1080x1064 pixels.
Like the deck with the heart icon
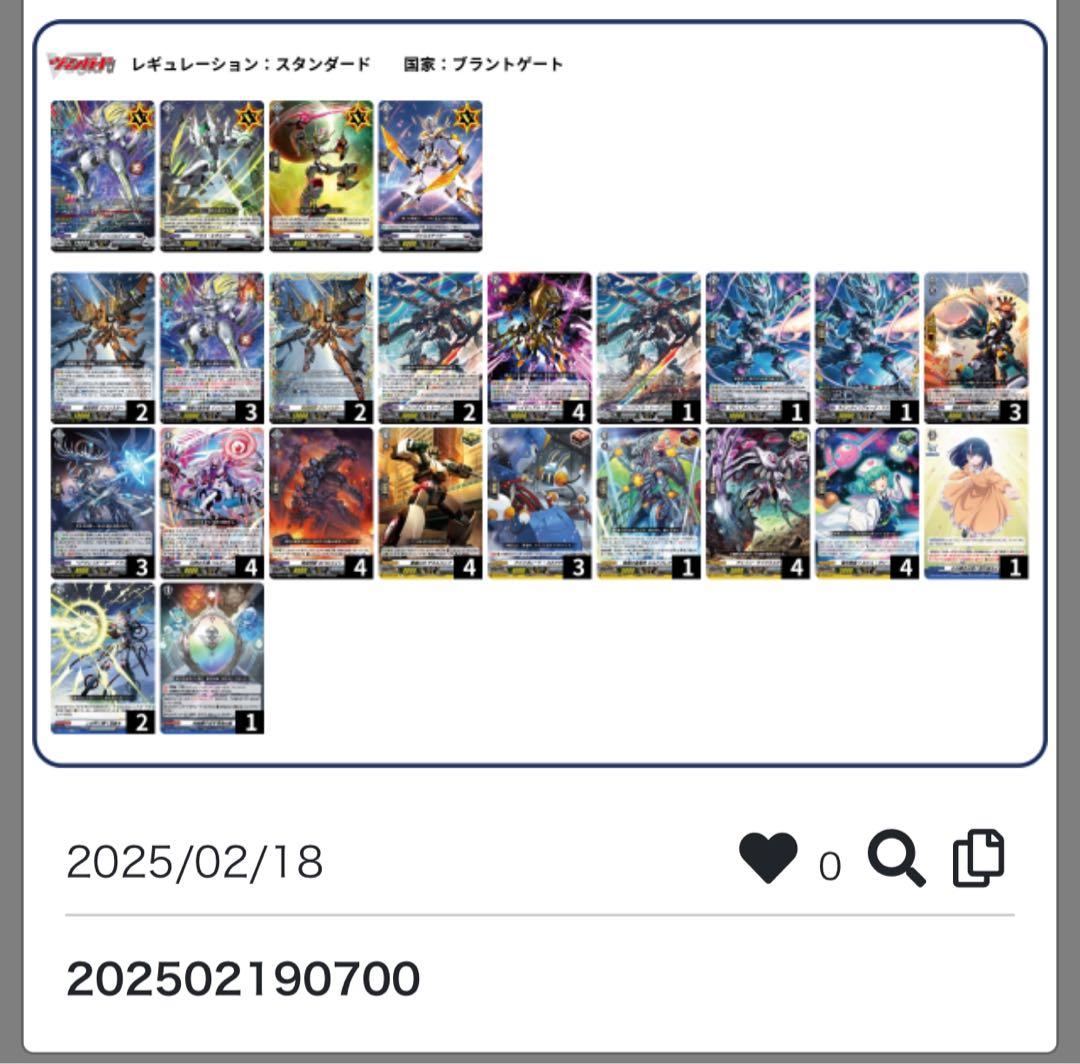click(768, 859)
